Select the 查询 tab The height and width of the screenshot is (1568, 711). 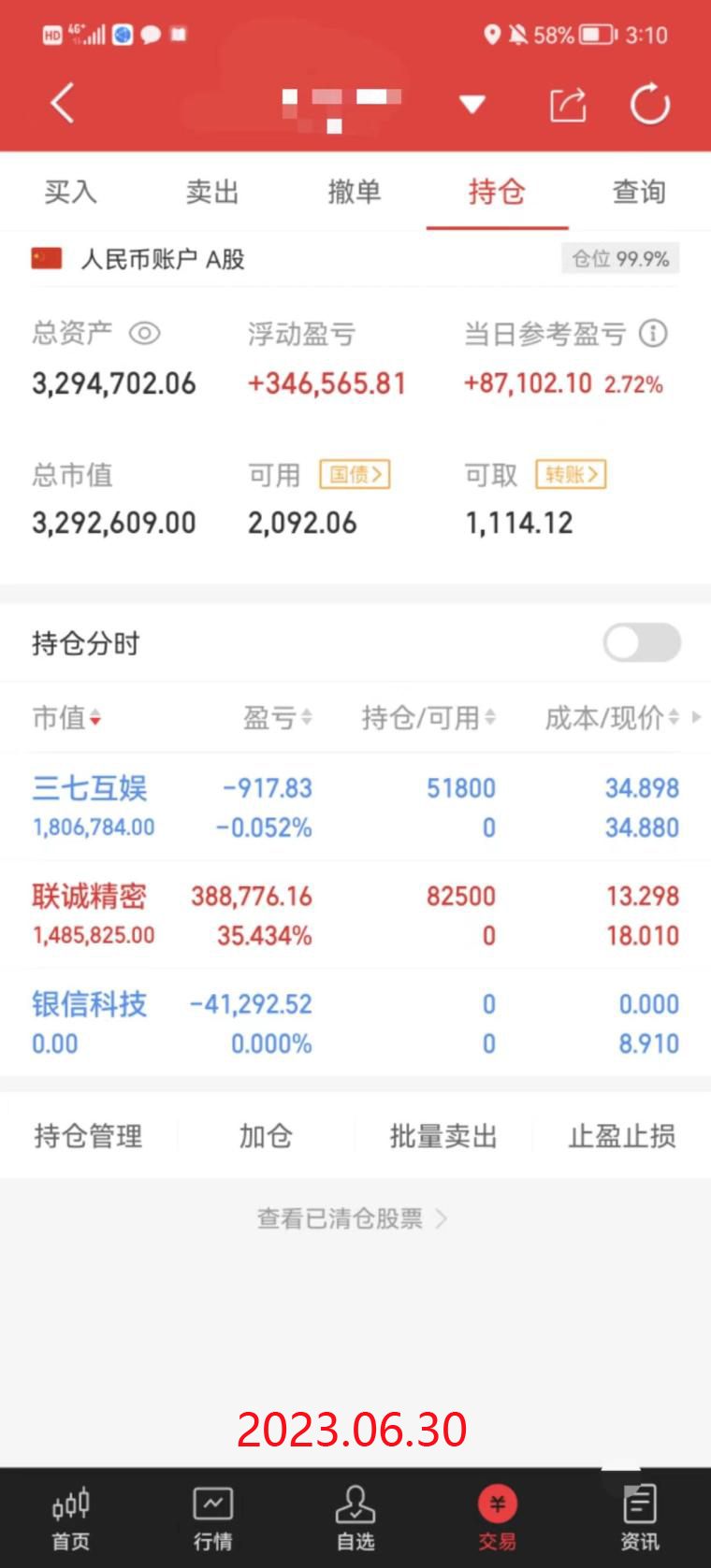coord(639,192)
